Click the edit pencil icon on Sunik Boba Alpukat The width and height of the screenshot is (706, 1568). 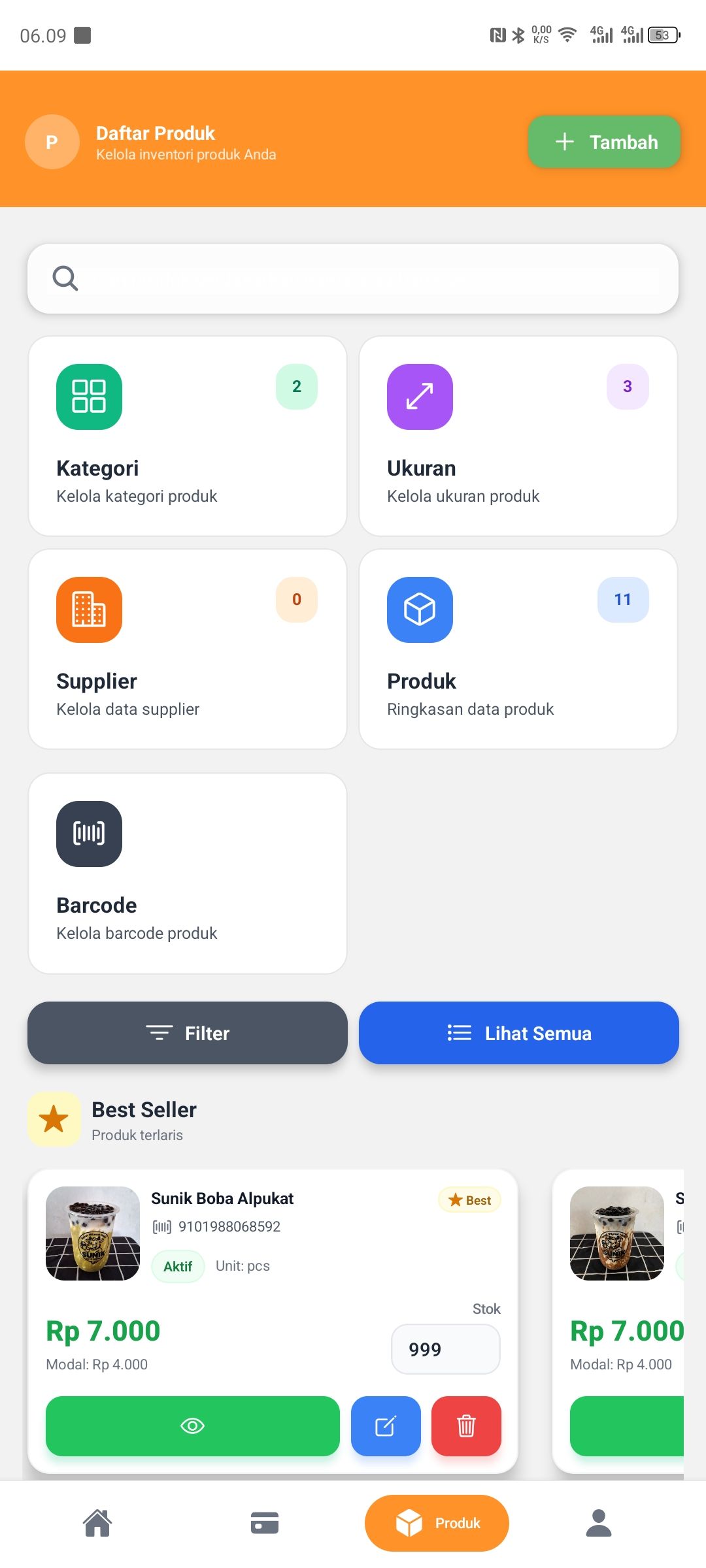(x=386, y=1427)
